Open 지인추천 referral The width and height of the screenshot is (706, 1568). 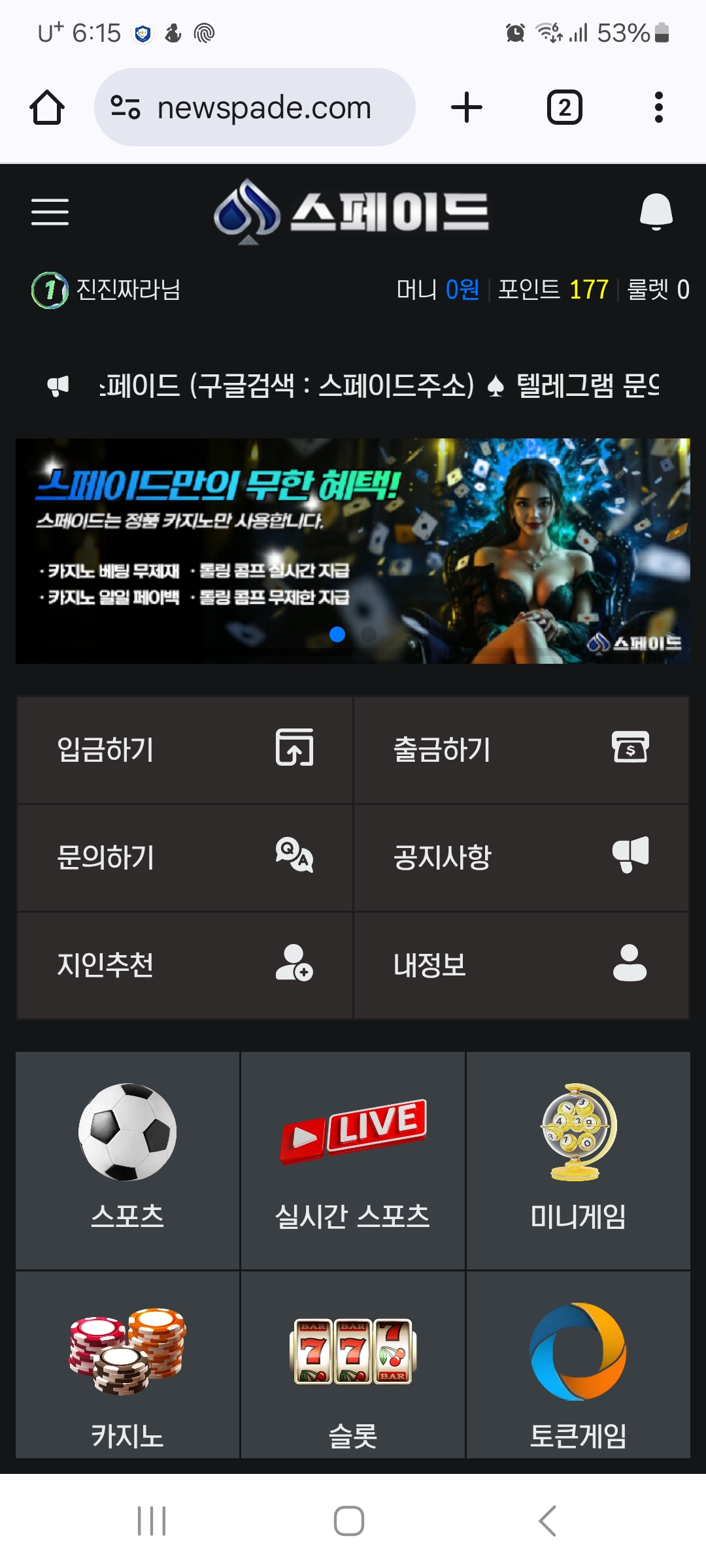(185, 965)
